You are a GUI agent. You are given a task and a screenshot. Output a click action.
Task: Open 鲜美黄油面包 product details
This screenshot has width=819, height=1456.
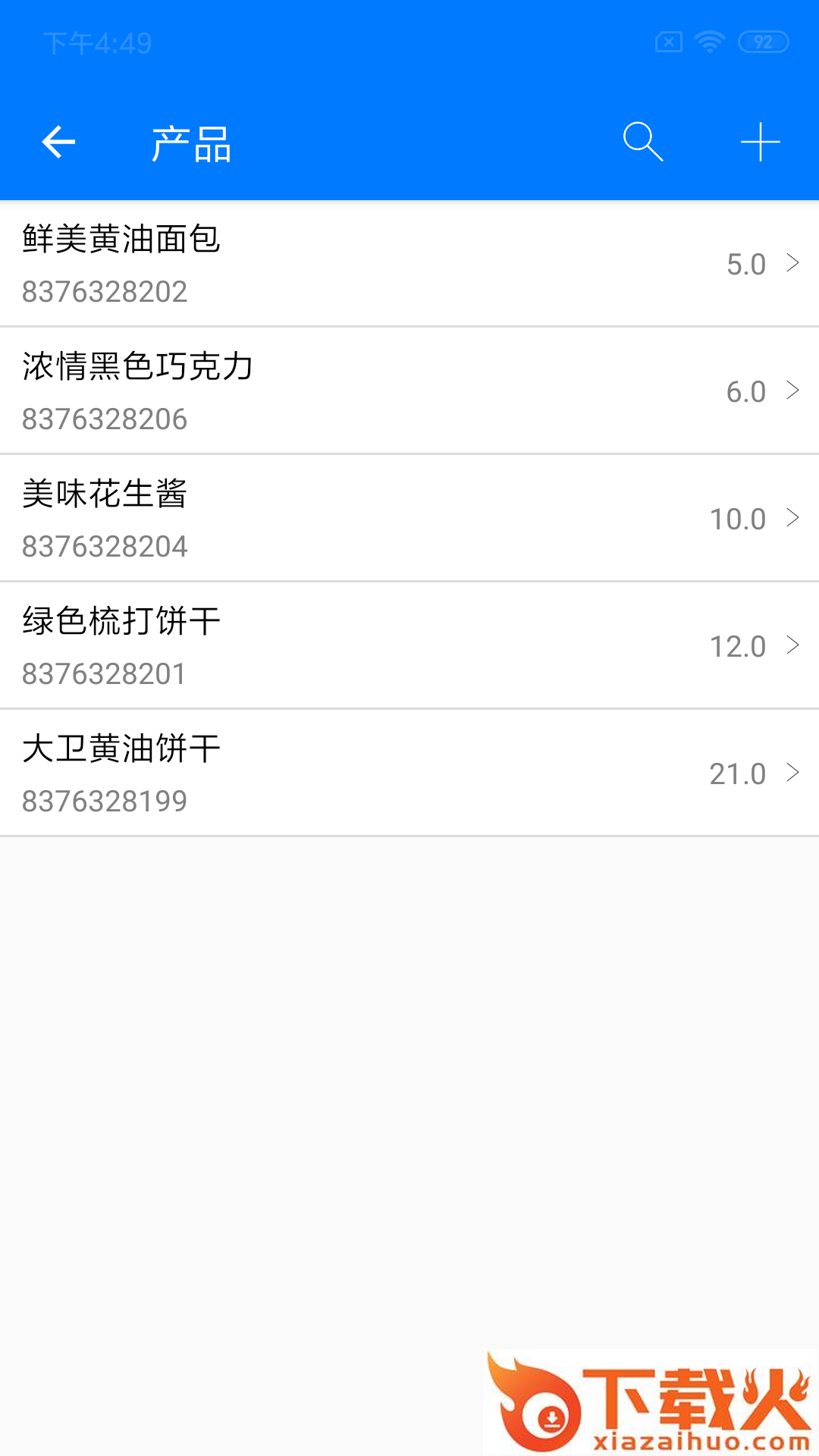click(x=409, y=264)
